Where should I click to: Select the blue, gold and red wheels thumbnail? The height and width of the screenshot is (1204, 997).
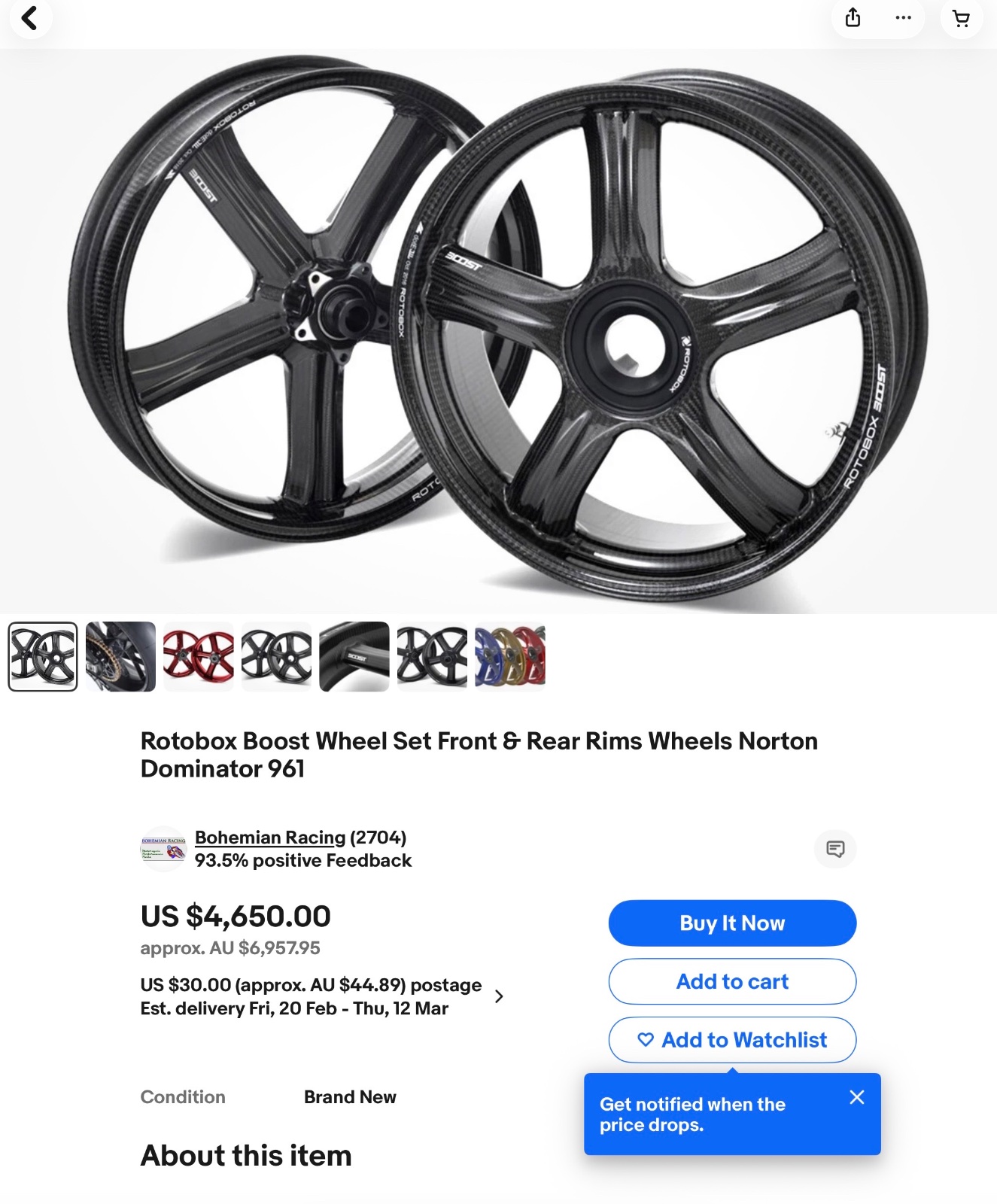click(510, 656)
